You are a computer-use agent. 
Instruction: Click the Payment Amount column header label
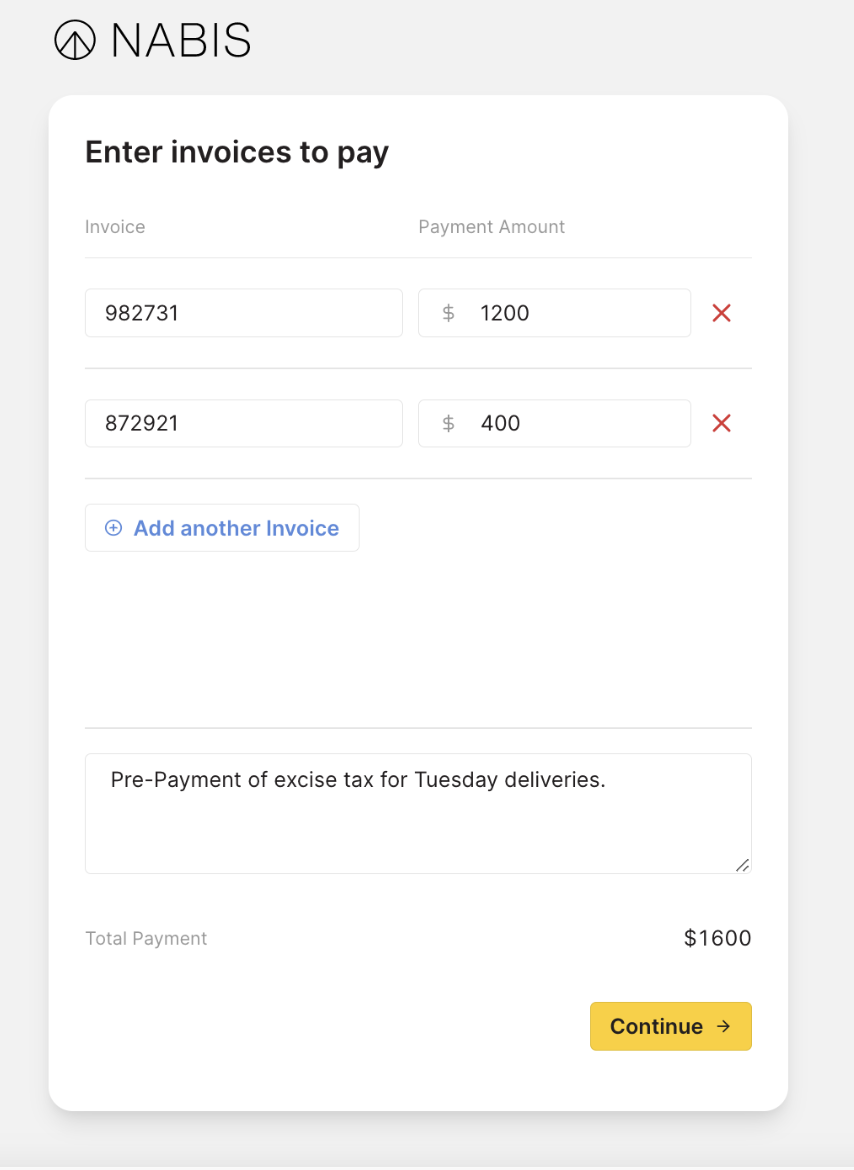[491, 227]
